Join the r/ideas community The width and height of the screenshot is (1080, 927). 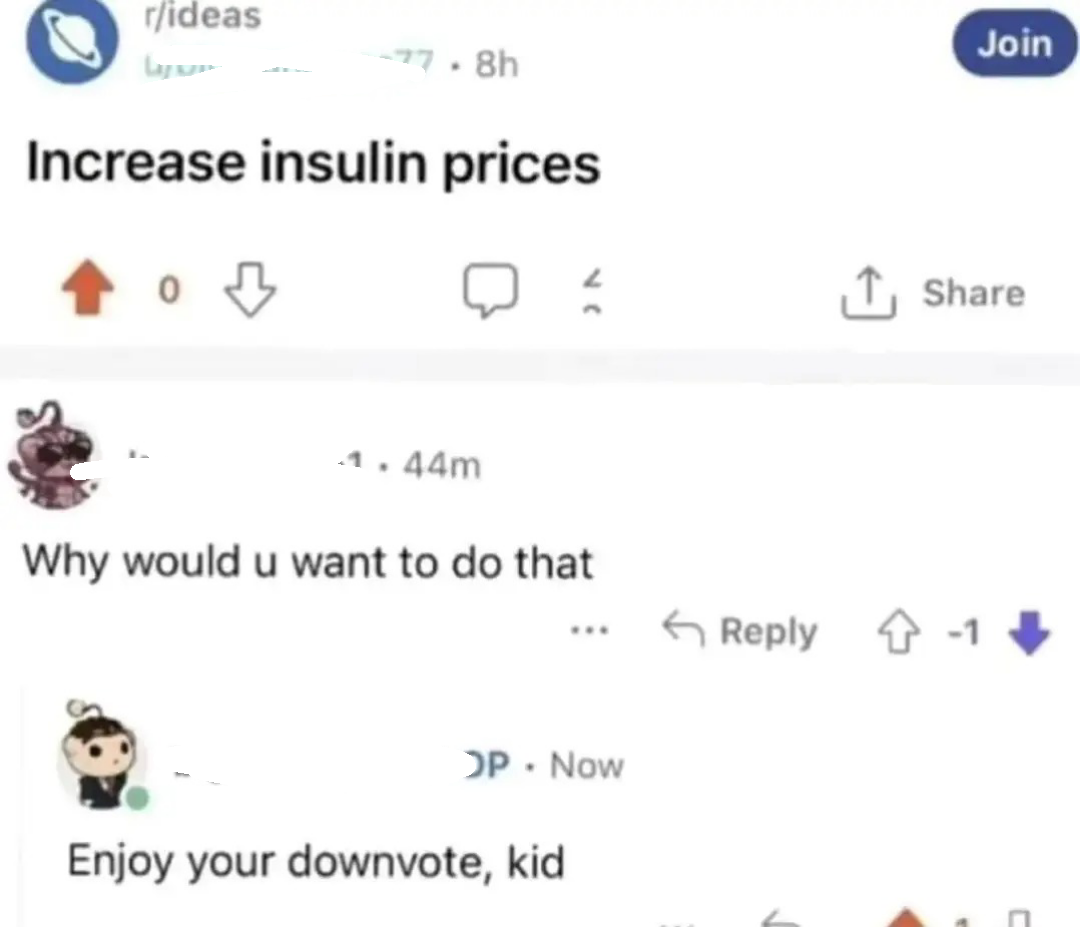coord(1014,44)
